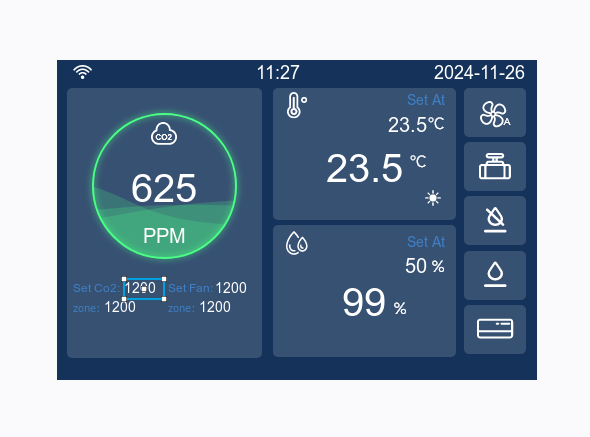Select the Set Co2 value field
Viewport: 590px width, 437px height.
coord(144,289)
